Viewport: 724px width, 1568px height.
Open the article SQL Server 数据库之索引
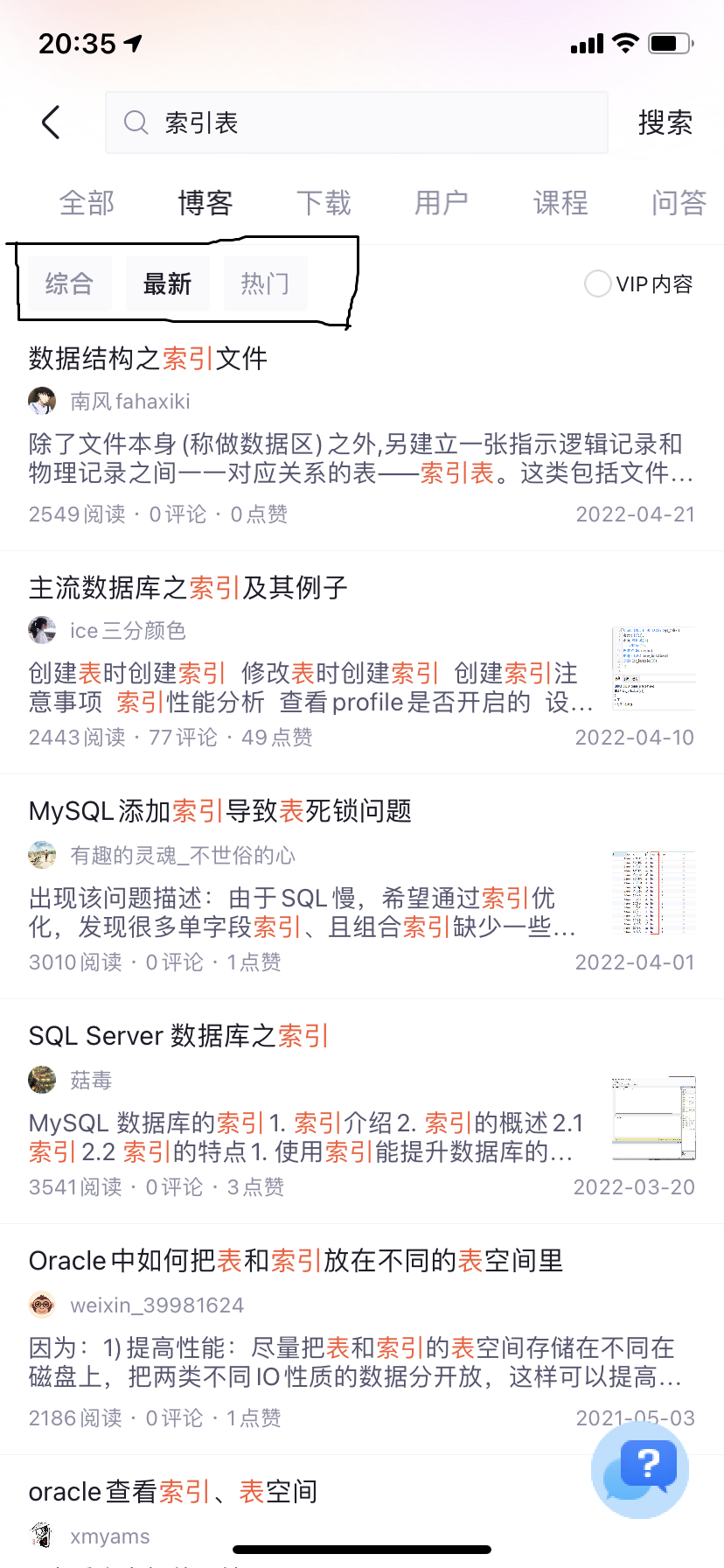point(178,1036)
